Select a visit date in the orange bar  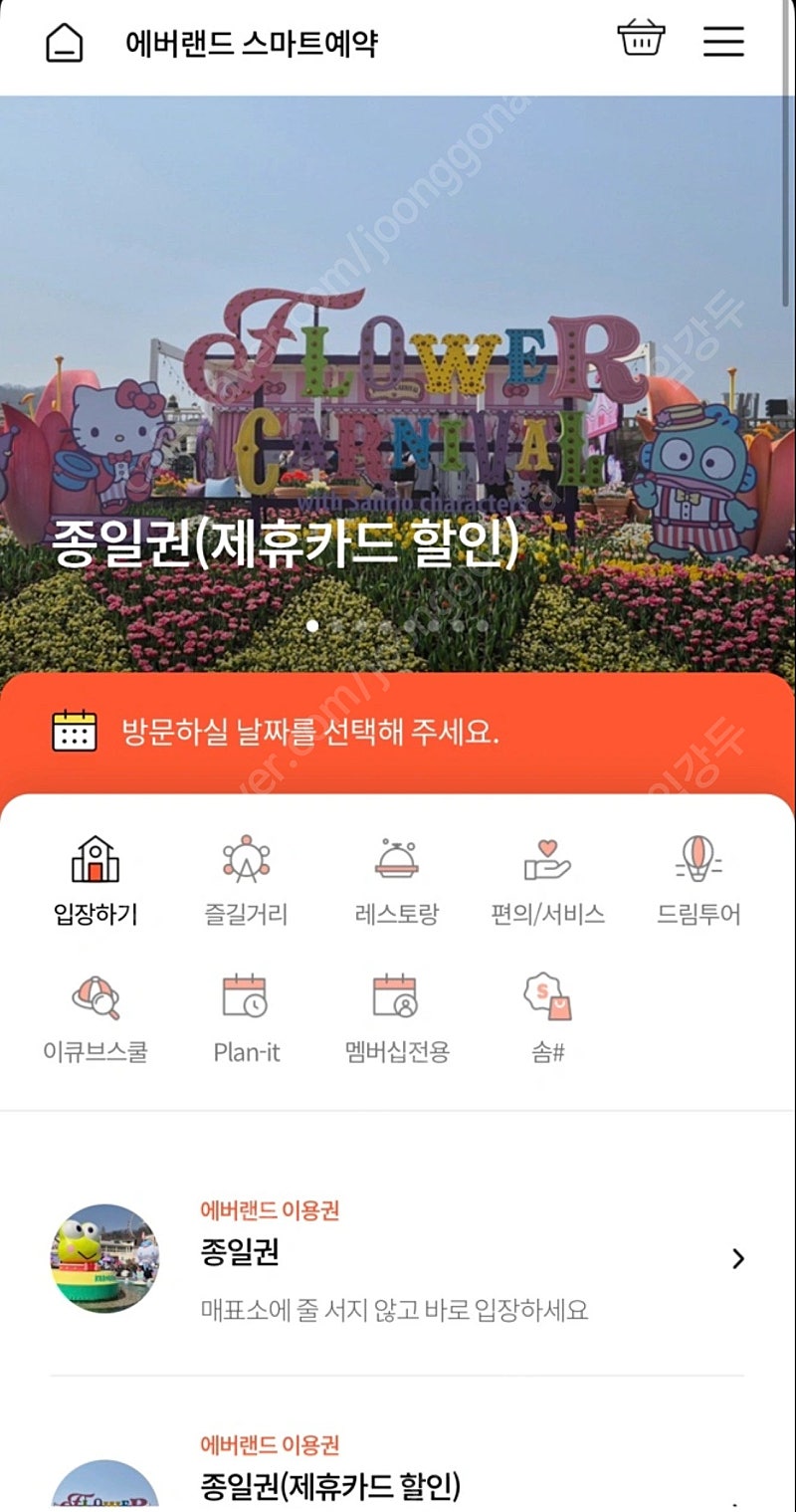[398, 735]
